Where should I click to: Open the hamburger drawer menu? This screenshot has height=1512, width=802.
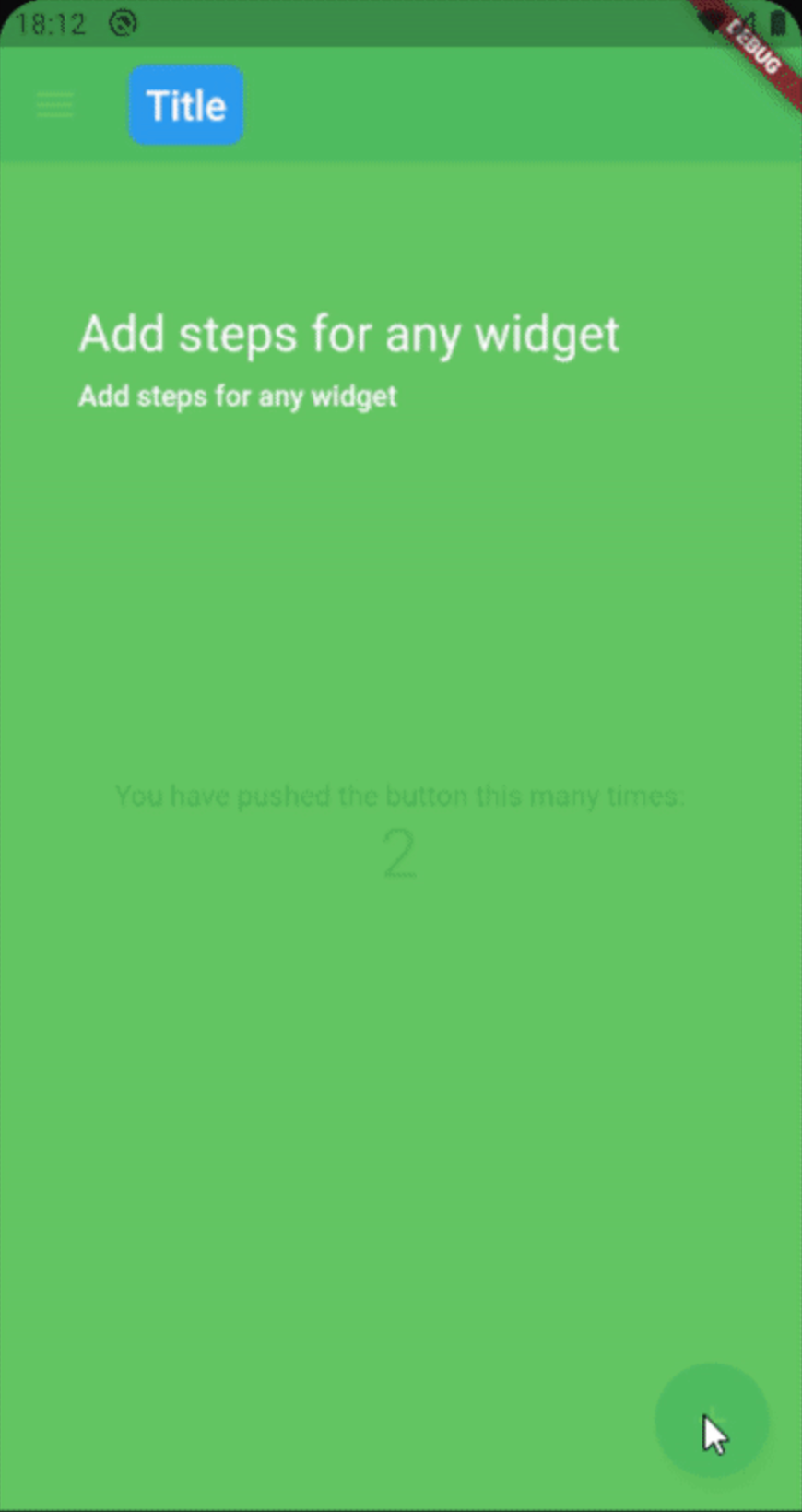(x=54, y=105)
